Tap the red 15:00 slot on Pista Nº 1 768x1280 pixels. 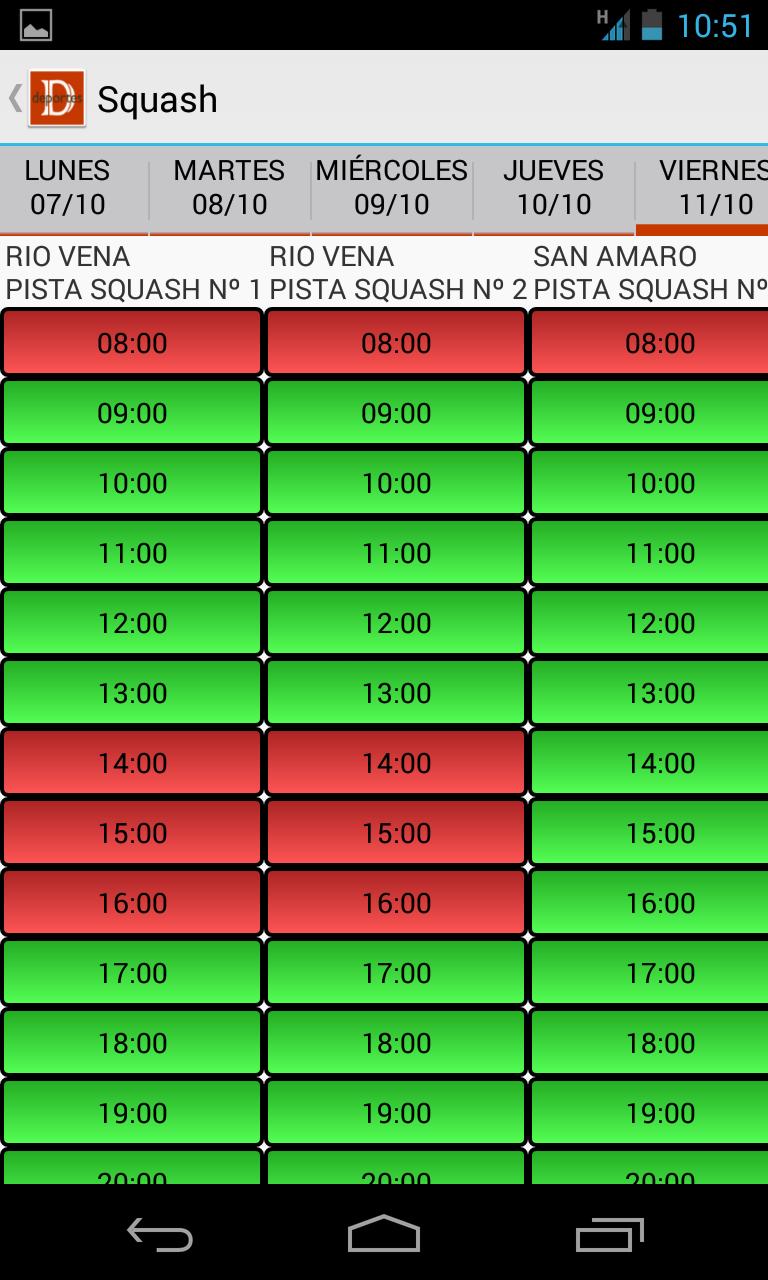132,833
